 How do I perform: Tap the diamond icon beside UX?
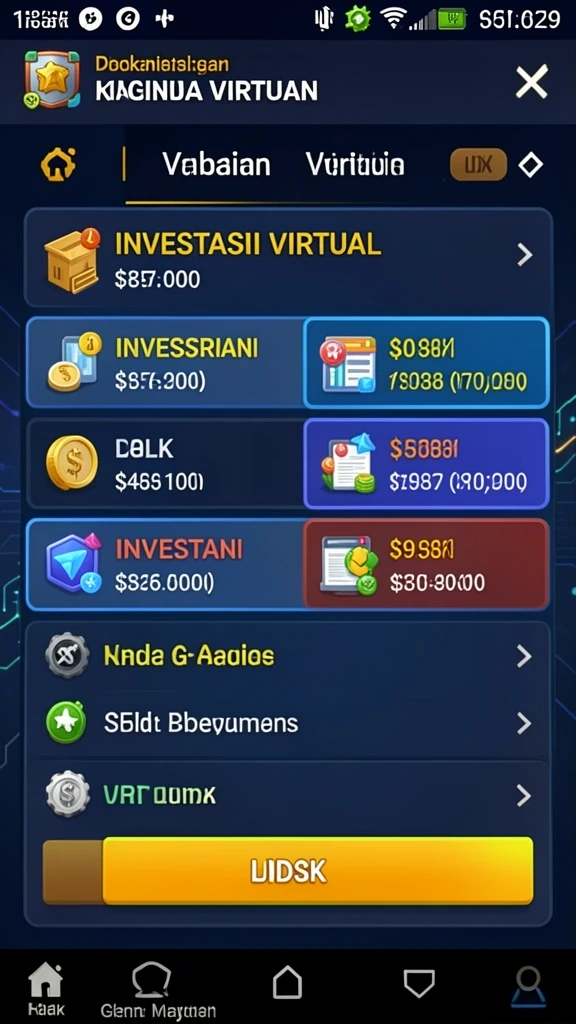click(530, 165)
